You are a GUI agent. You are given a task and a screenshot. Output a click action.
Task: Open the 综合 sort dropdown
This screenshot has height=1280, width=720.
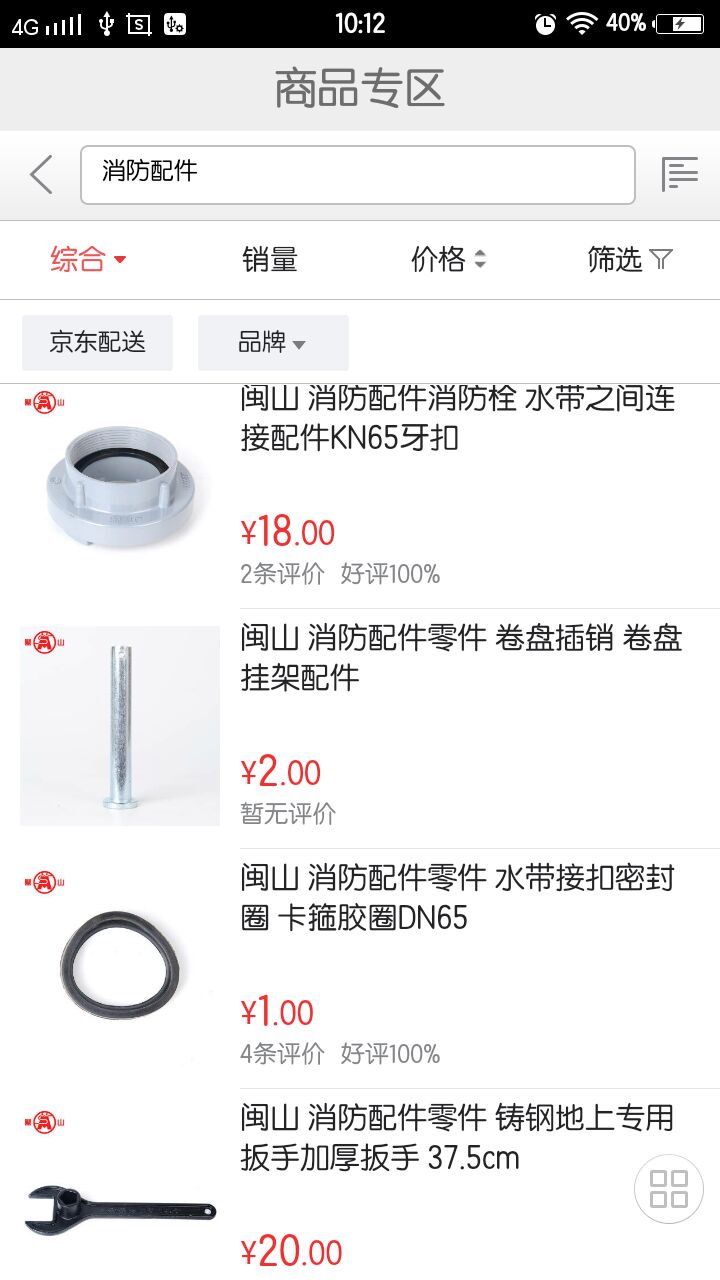[x=88, y=260]
